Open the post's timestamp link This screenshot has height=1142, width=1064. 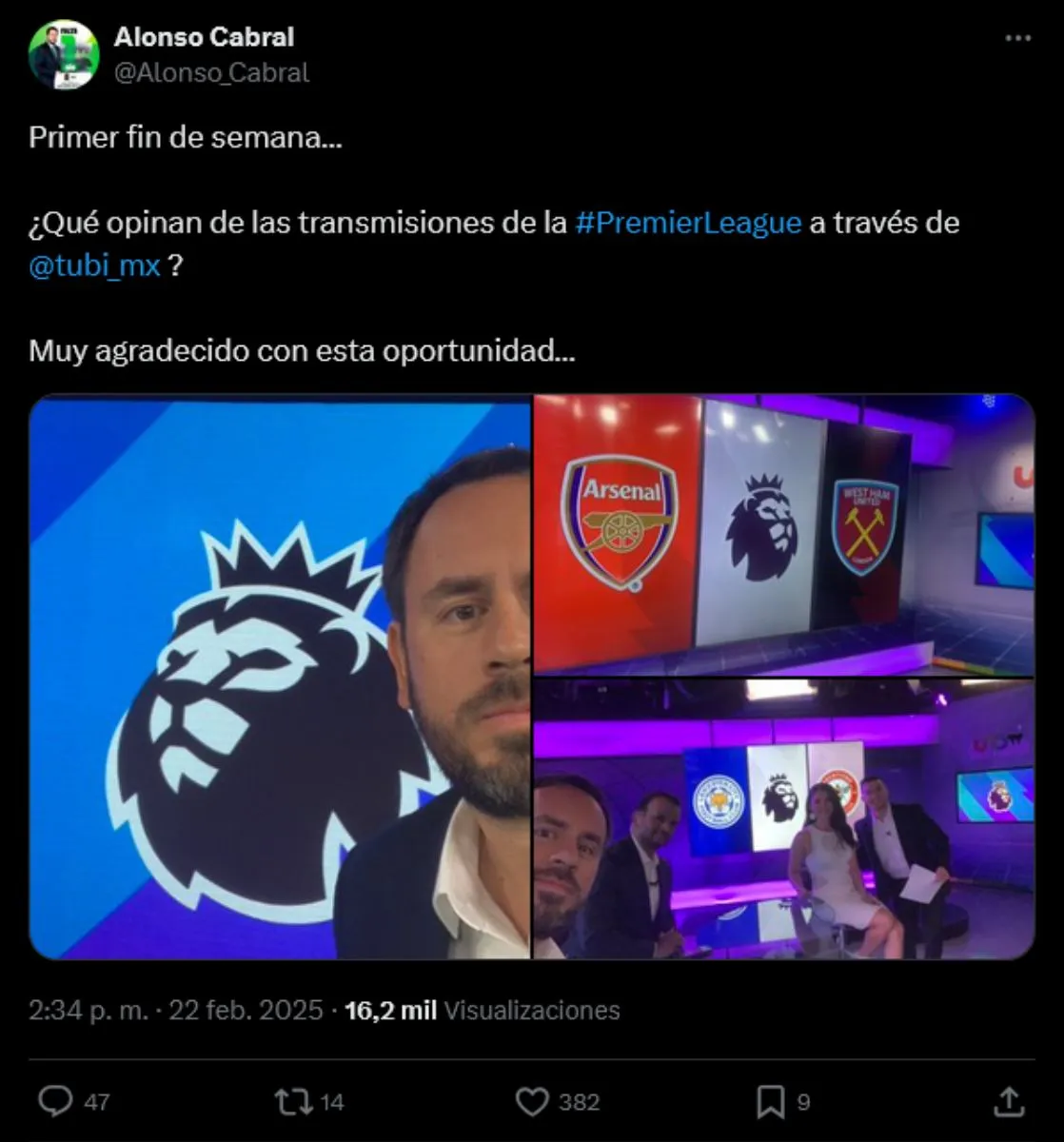click(176, 1011)
